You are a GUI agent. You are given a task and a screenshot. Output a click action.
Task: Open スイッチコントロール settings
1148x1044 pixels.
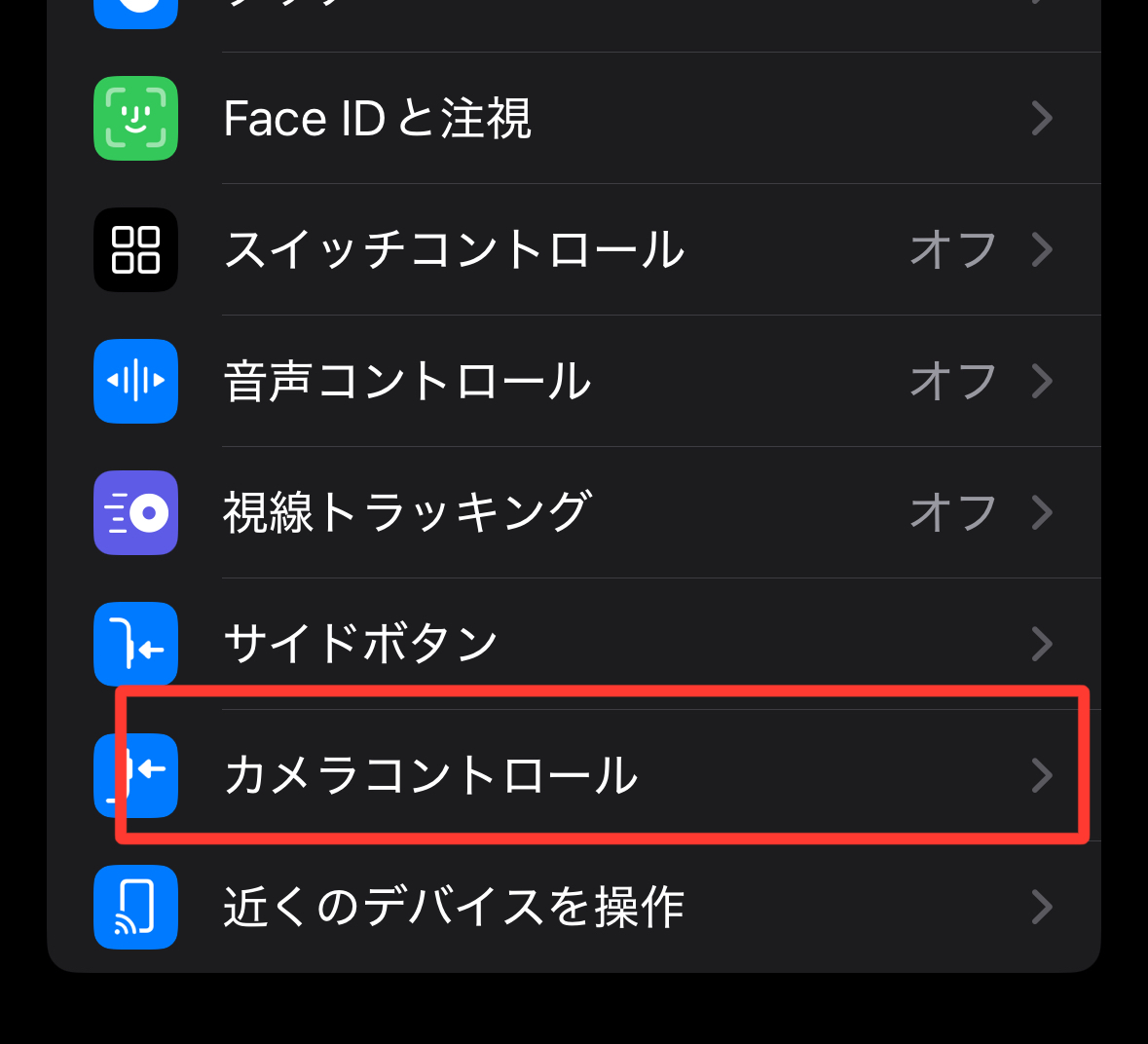pyautogui.click(x=574, y=250)
